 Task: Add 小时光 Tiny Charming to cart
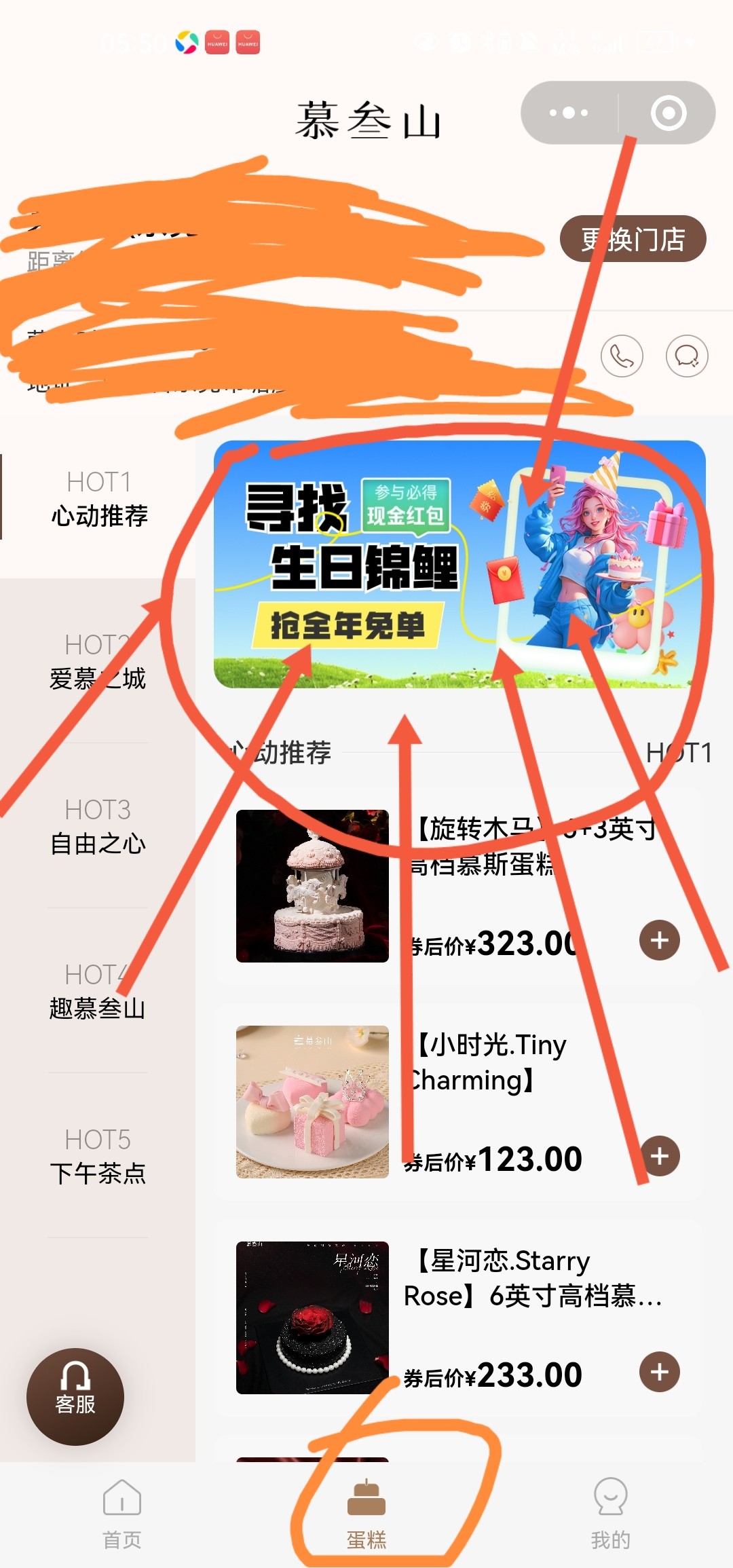pyautogui.click(x=659, y=1156)
